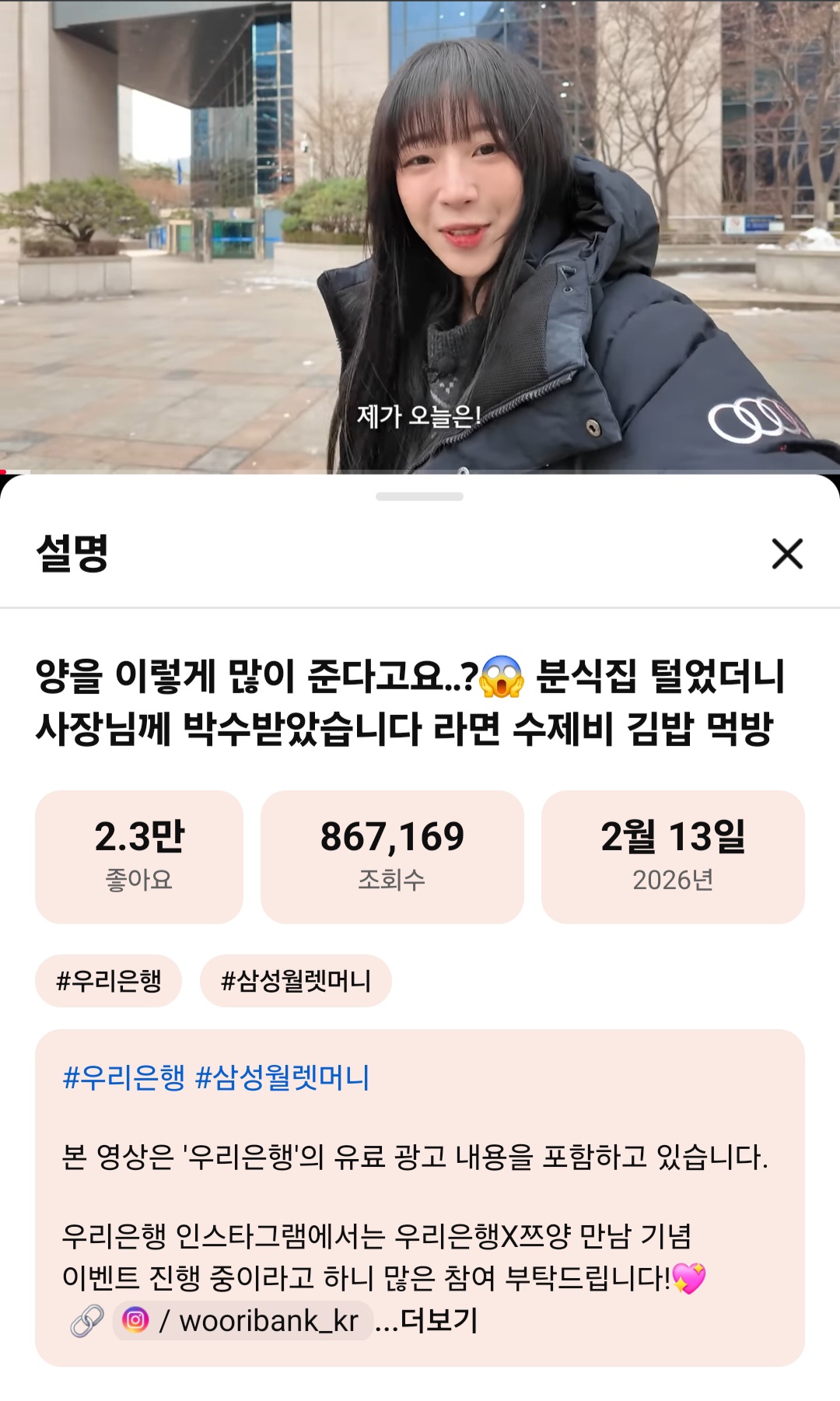
Task: Tap the sheet's drag handle bar
Action: (419, 496)
